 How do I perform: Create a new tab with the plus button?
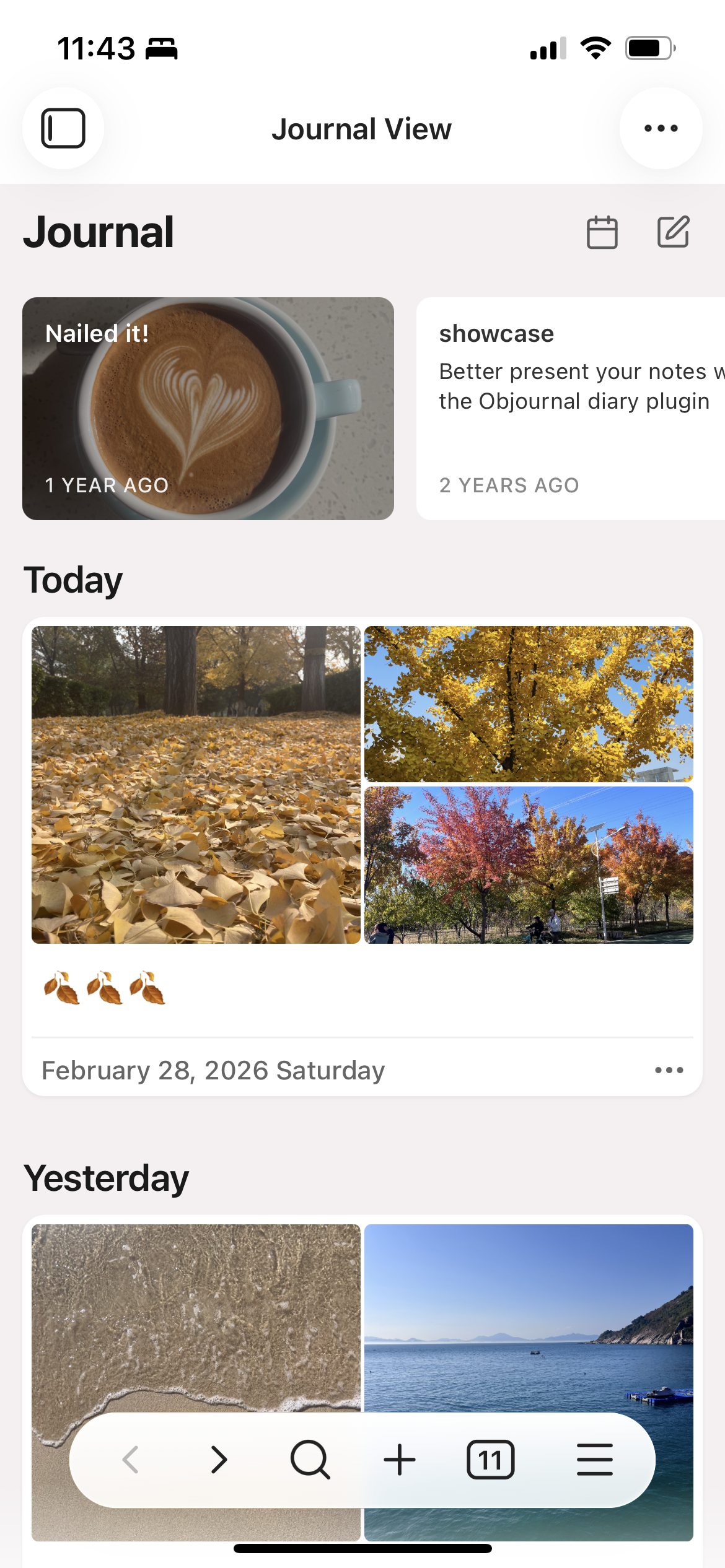[x=400, y=1460]
